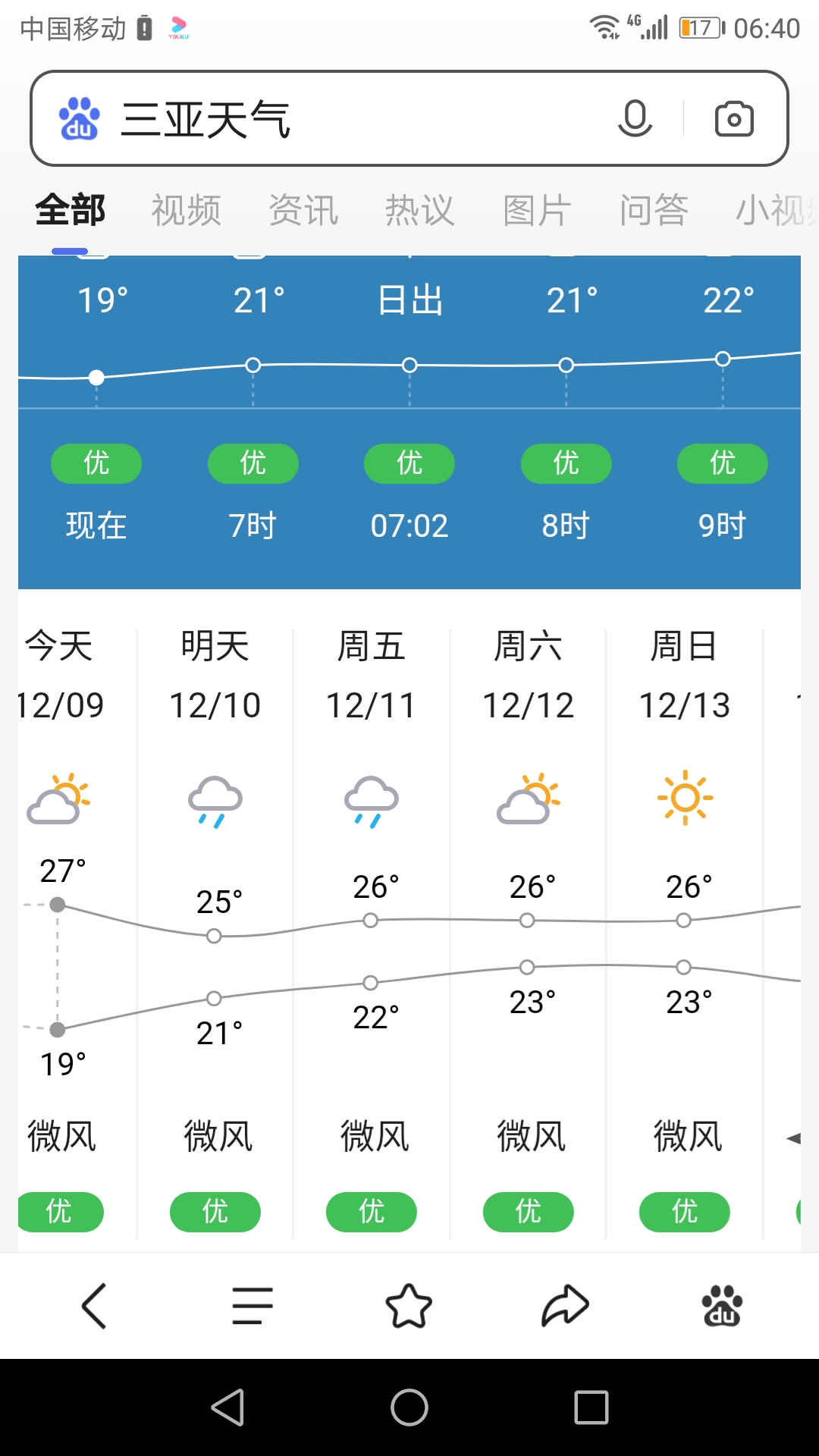Screen dimensions: 819x1456
Task: Open the 热议 tab
Action: click(x=420, y=210)
